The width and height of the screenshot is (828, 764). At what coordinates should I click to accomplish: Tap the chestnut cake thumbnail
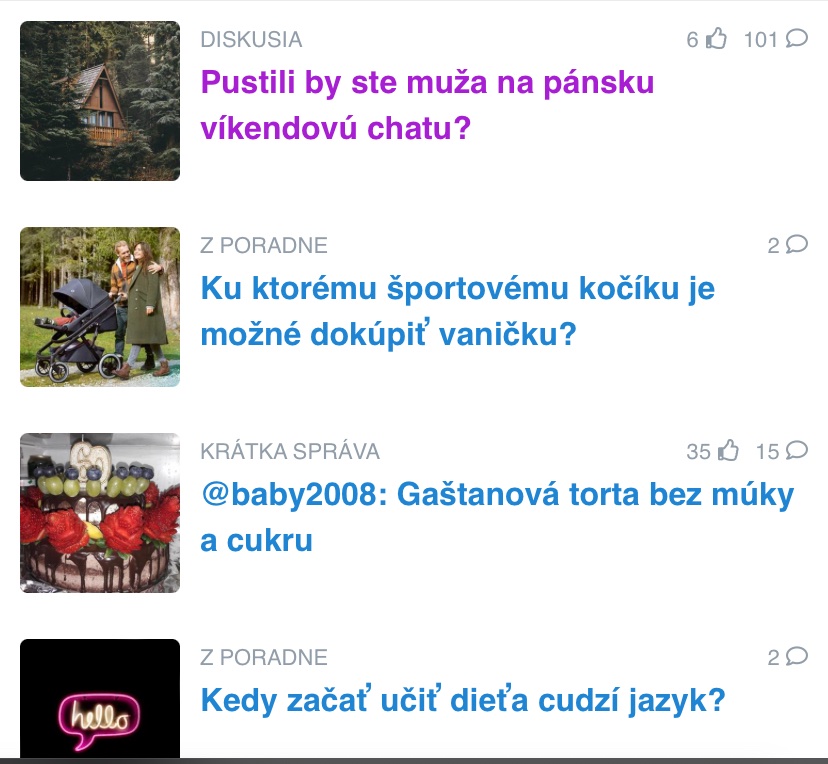point(100,513)
